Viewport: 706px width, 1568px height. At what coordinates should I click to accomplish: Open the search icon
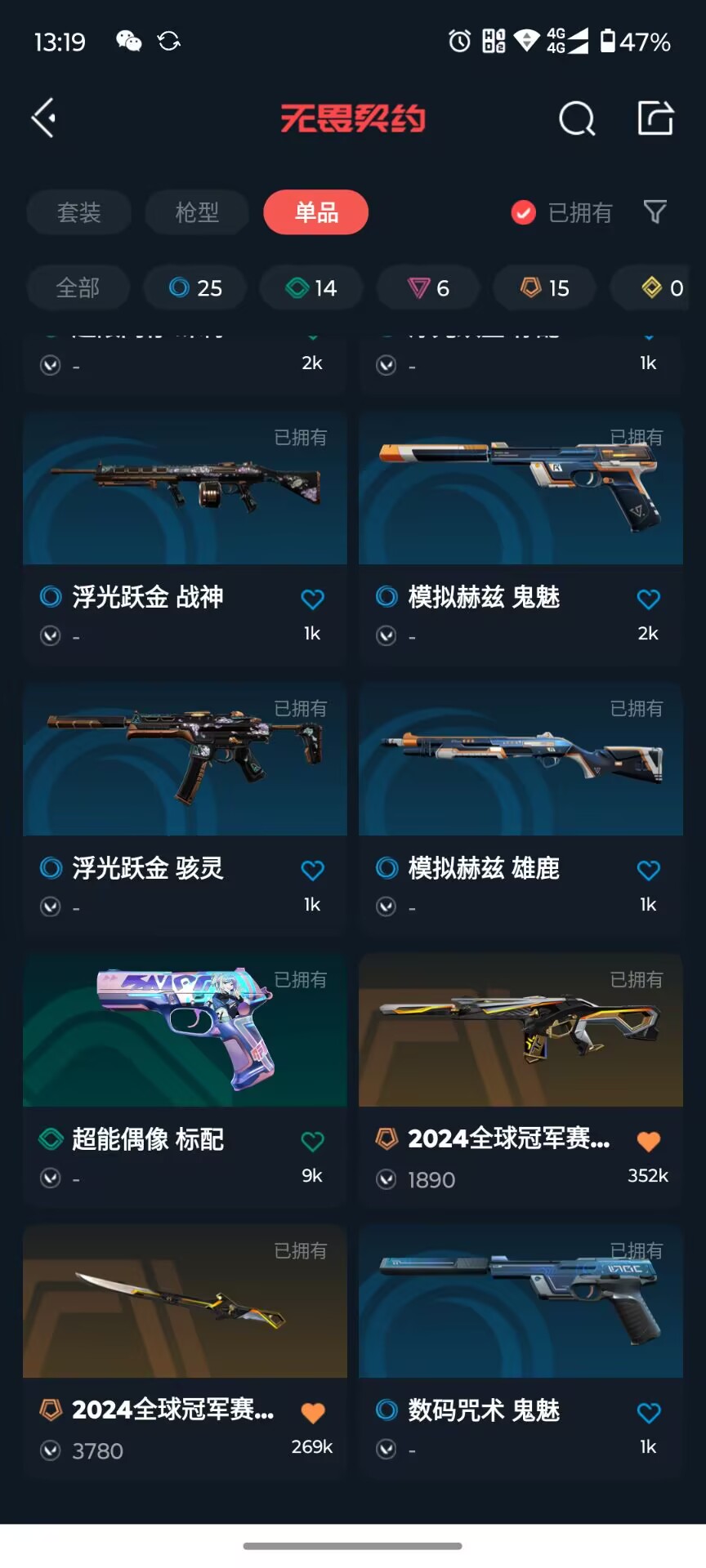[x=577, y=118]
